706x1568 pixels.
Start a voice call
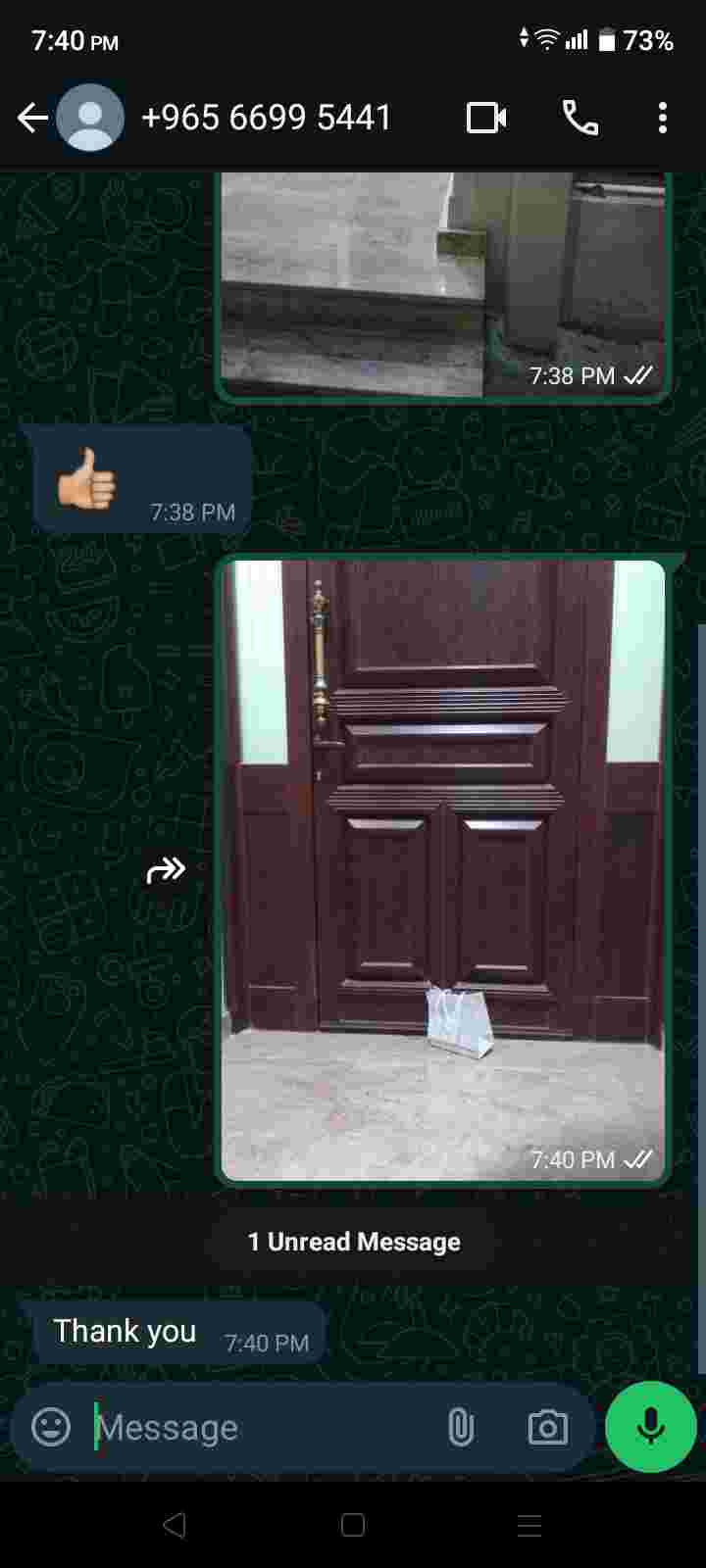click(580, 119)
